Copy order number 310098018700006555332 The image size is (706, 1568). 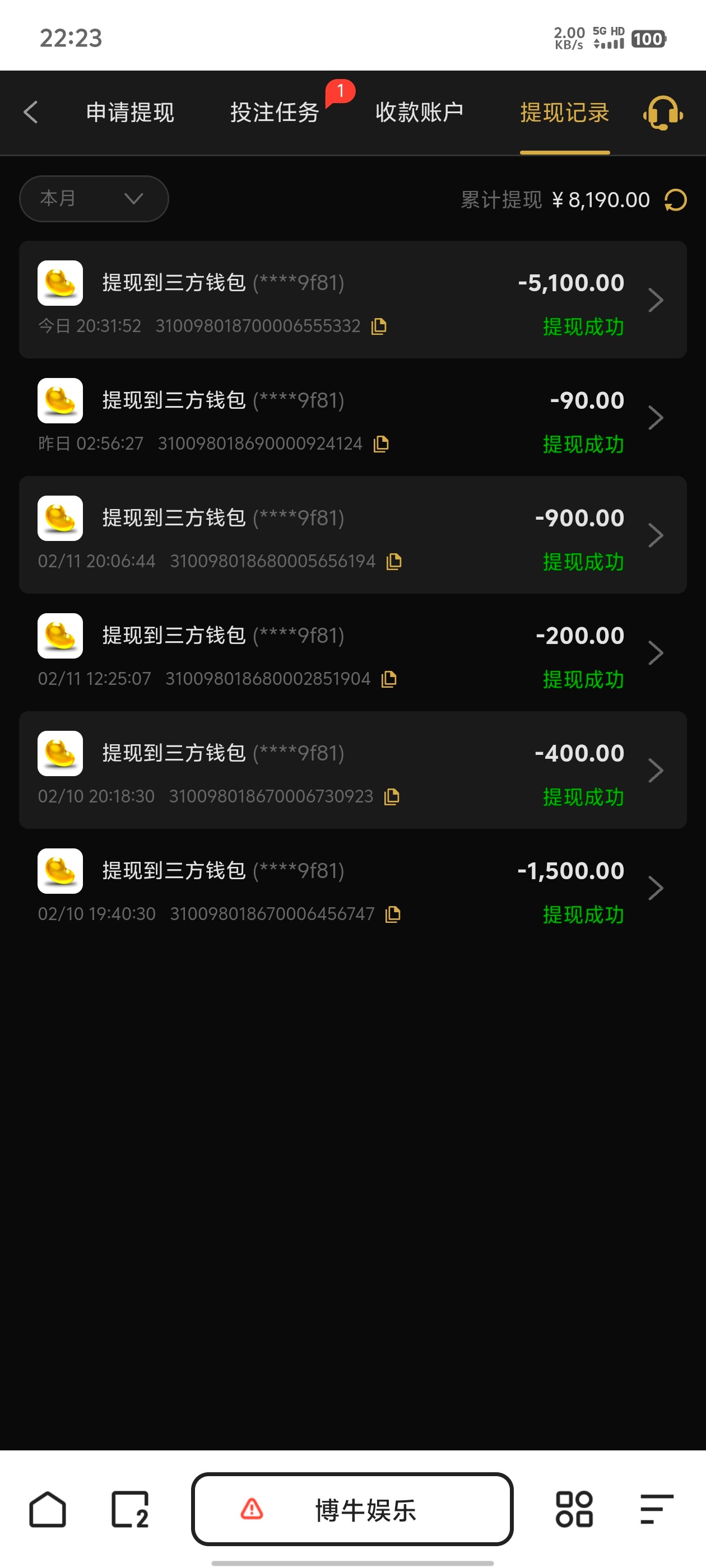(379, 326)
